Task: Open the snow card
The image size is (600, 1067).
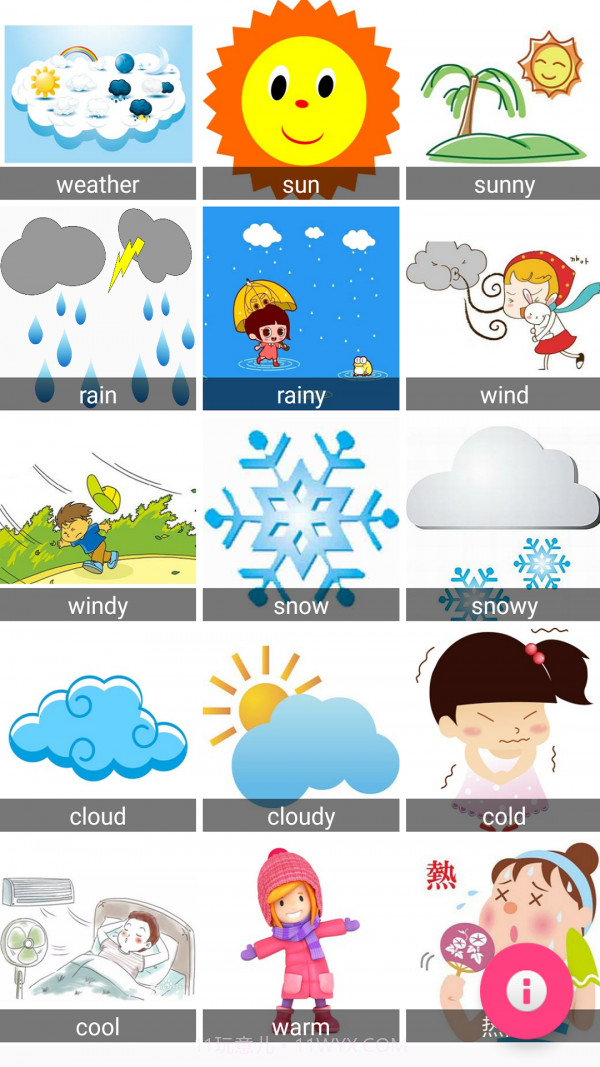Action: click(300, 520)
